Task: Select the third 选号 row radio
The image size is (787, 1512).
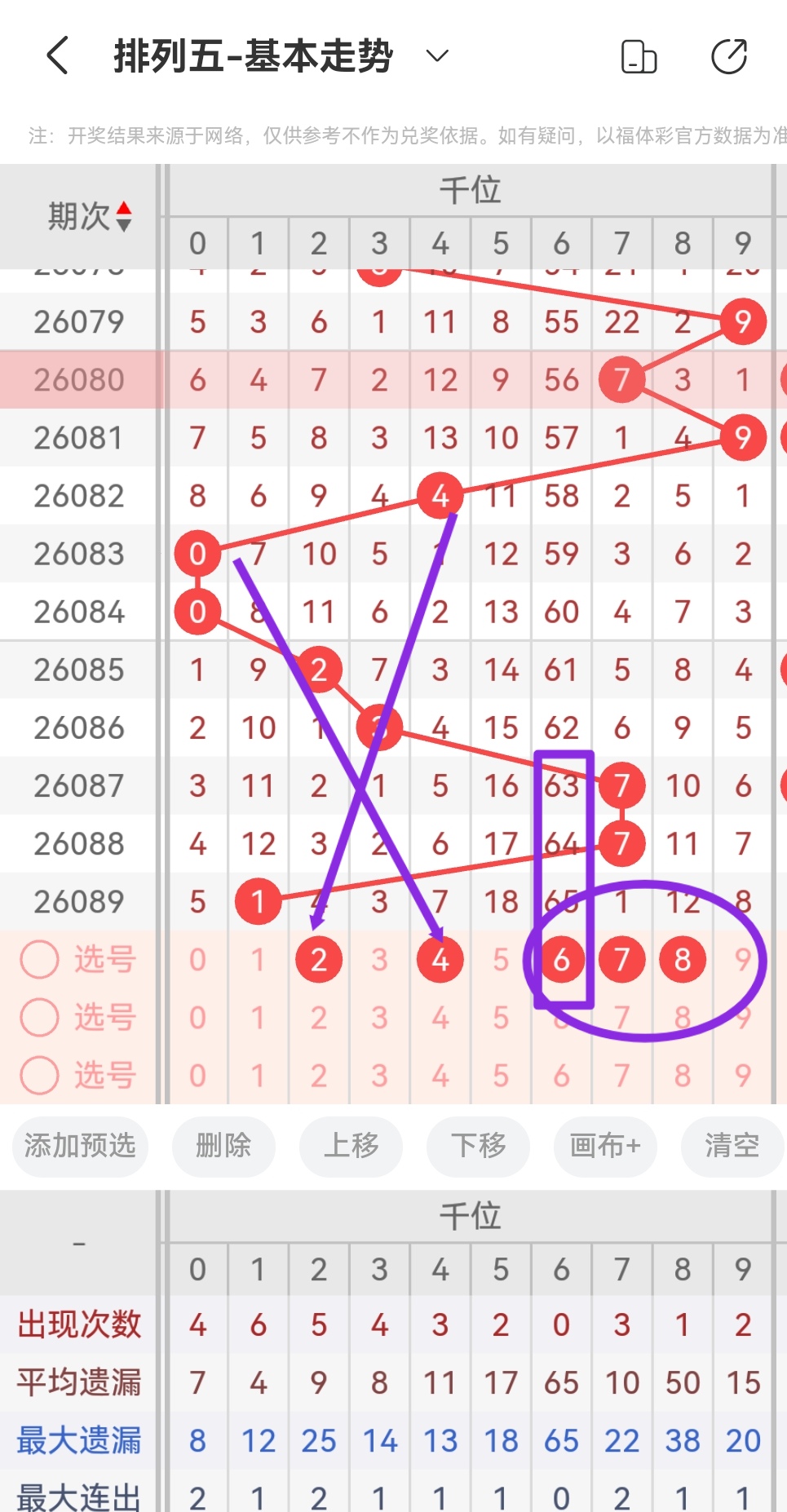Action: click(x=39, y=1076)
